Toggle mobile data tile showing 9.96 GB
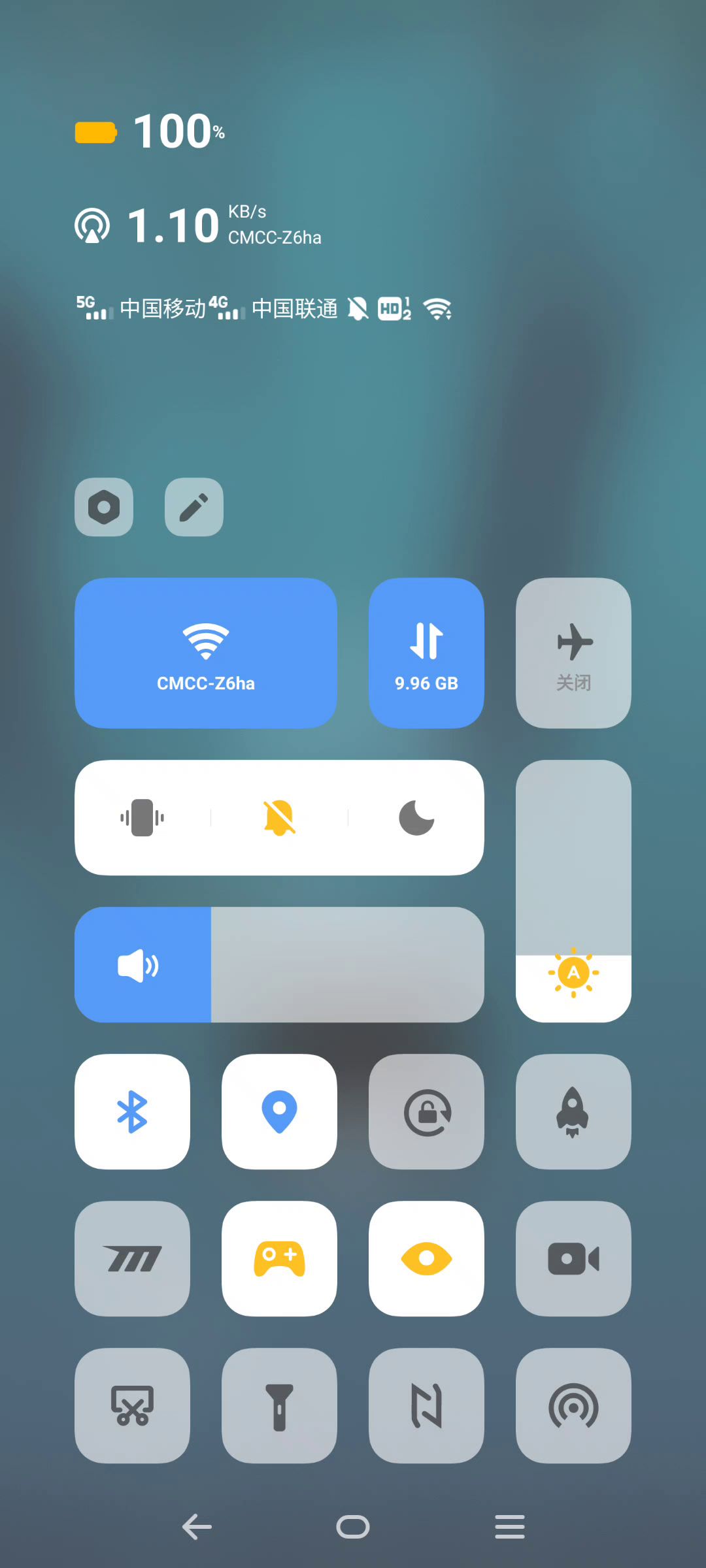The image size is (706, 1568). tap(426, 653)
